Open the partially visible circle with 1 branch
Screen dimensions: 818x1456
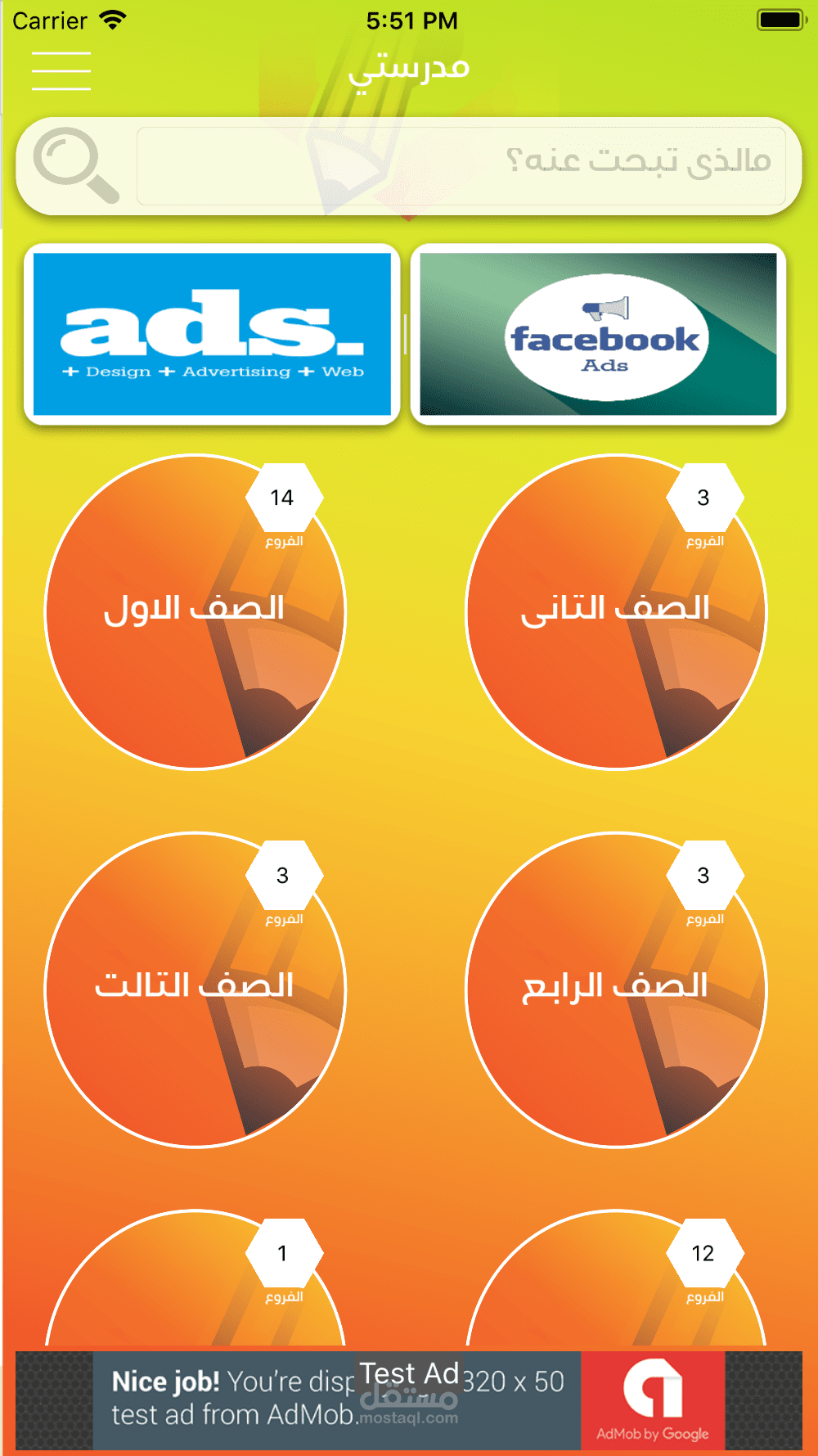[x=196, y=1278]
